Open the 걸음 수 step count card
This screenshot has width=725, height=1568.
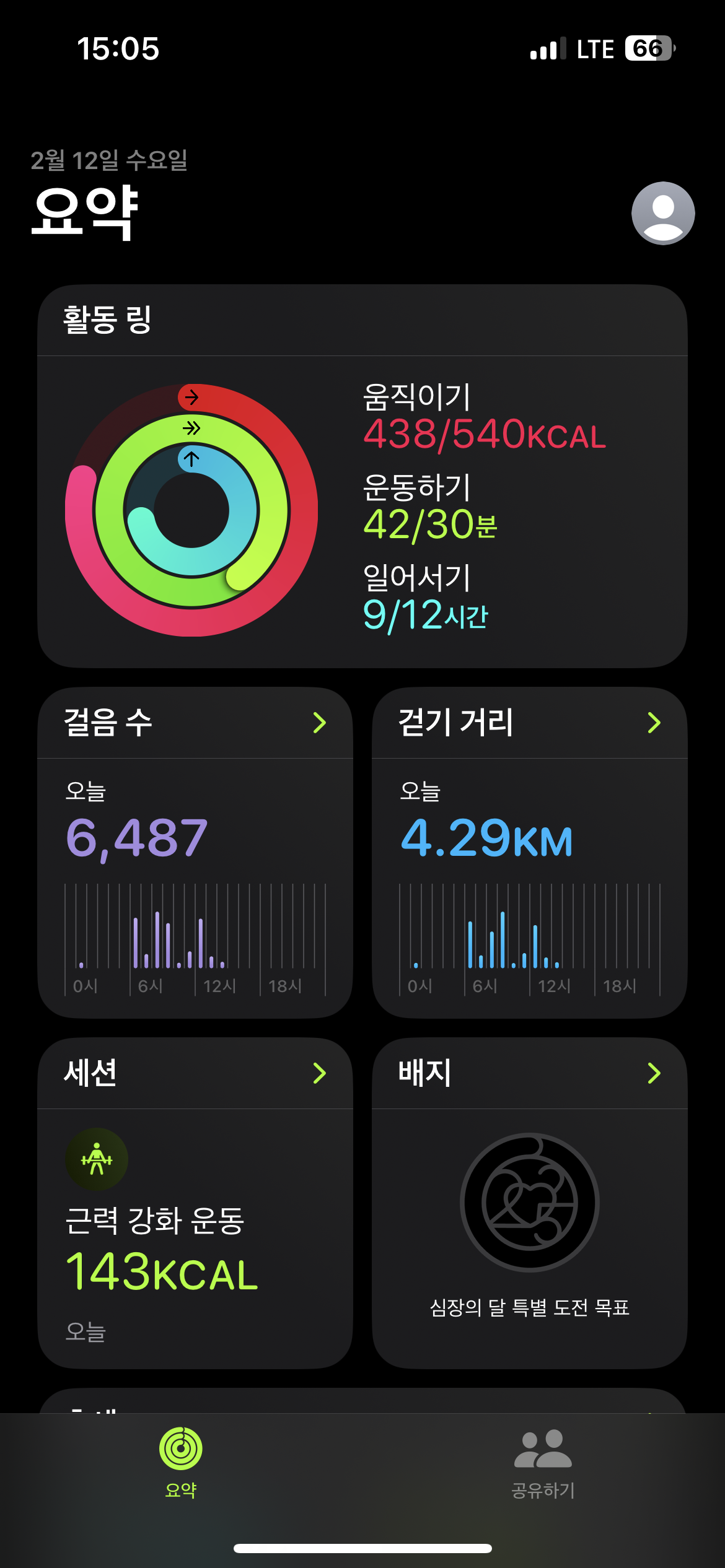click(195, 852)
